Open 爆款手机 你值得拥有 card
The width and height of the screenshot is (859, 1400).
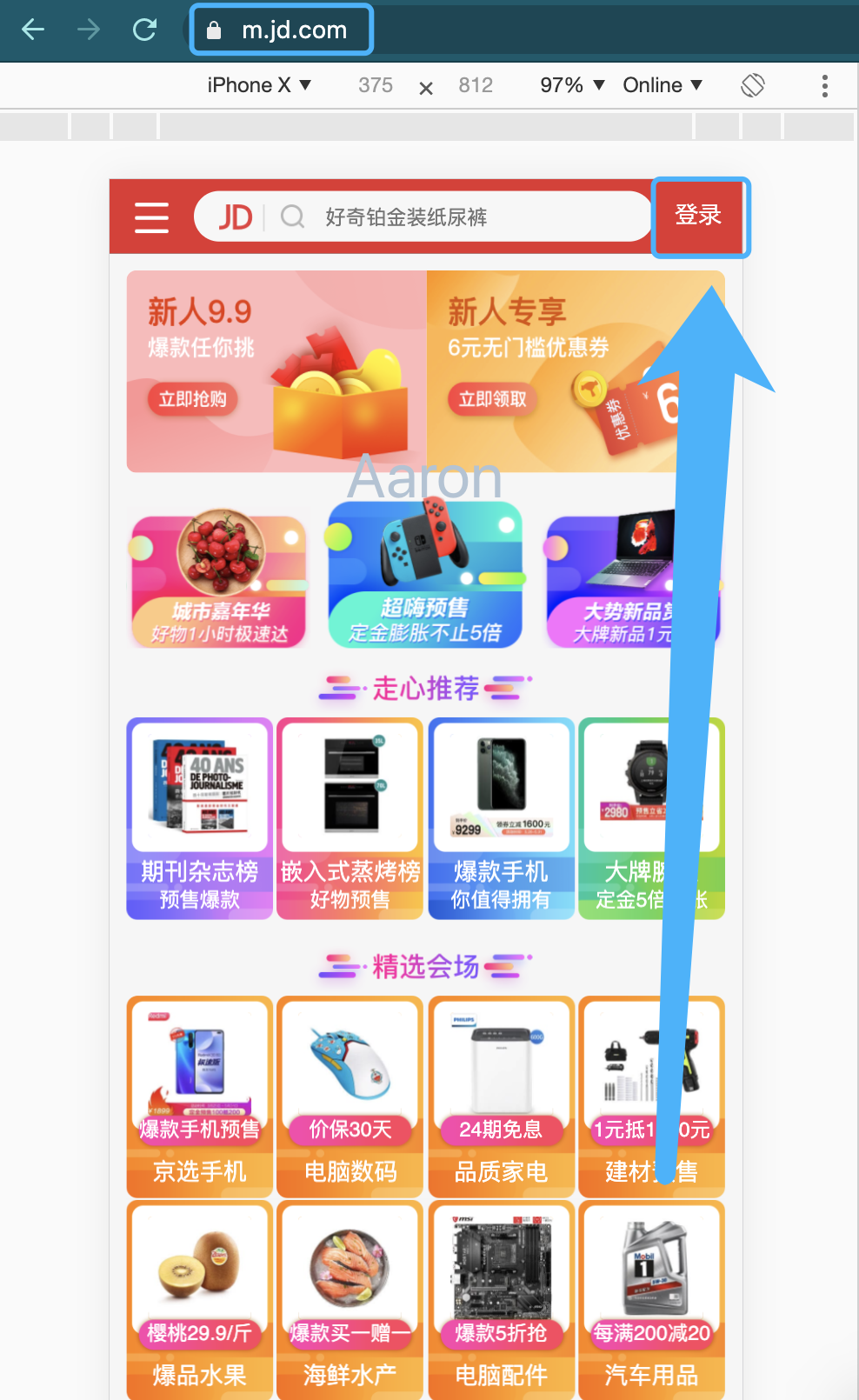click(501, 818)
